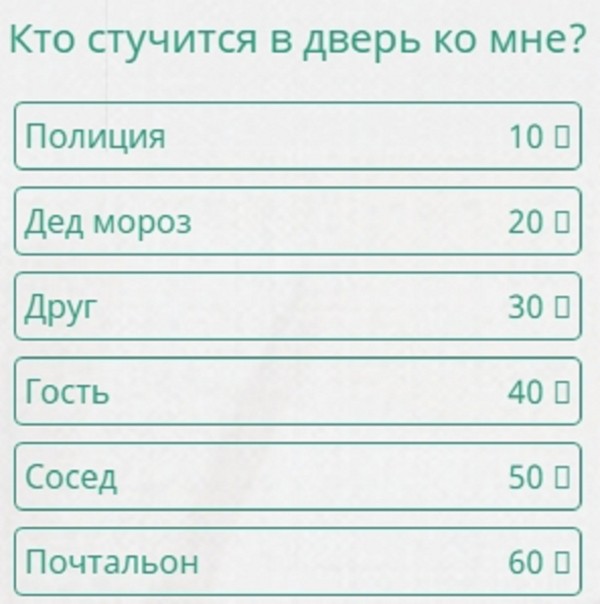Select Сосед for 50 points
Screen dimensions: 600x604
tap(297, 476)
